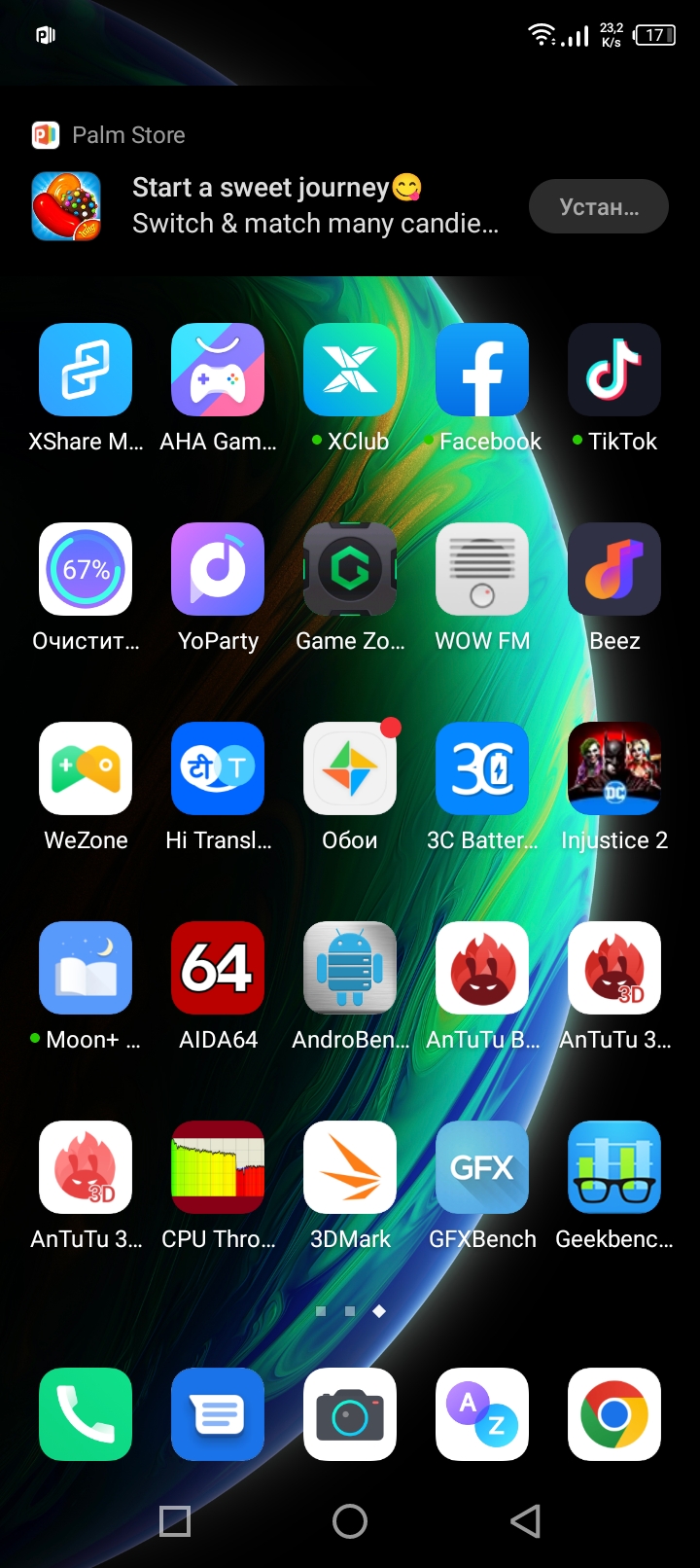Tap the system home button
The image size is (700, 1568).
pos(350,1521)
